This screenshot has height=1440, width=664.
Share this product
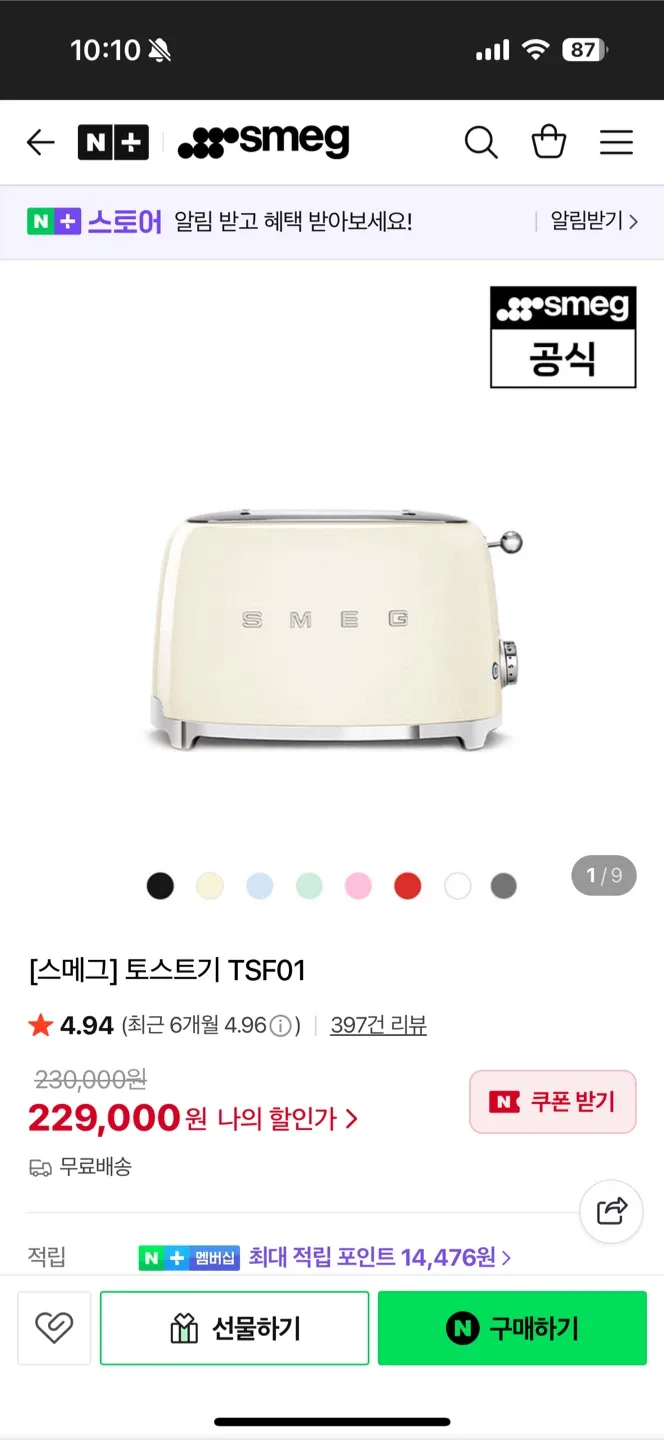[611, 1211]
